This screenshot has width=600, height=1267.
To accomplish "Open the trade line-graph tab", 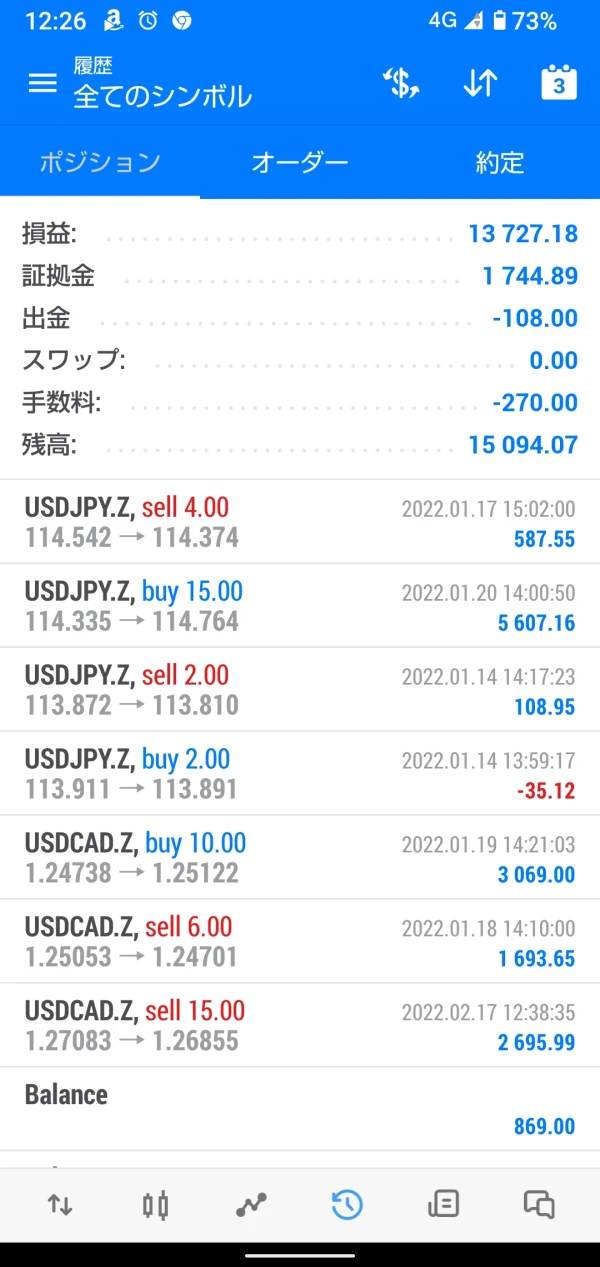I will [251, 1205].
